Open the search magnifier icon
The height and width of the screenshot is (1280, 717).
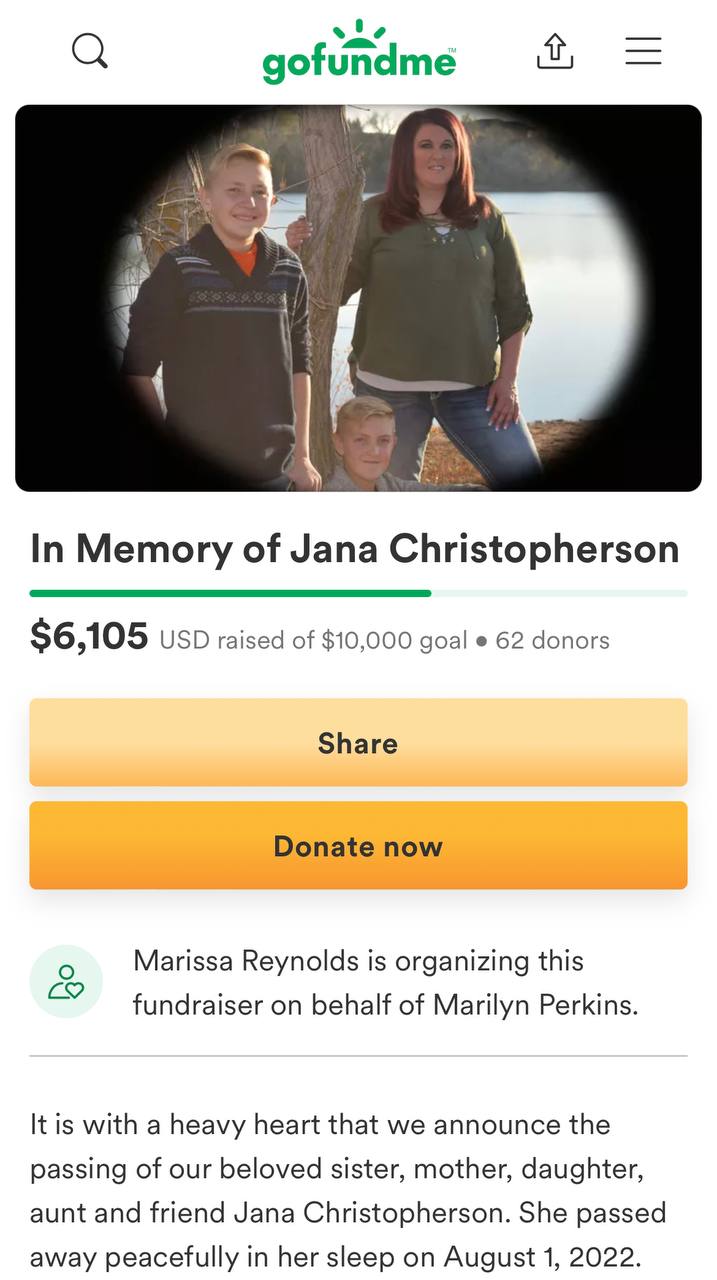point(90,50)
